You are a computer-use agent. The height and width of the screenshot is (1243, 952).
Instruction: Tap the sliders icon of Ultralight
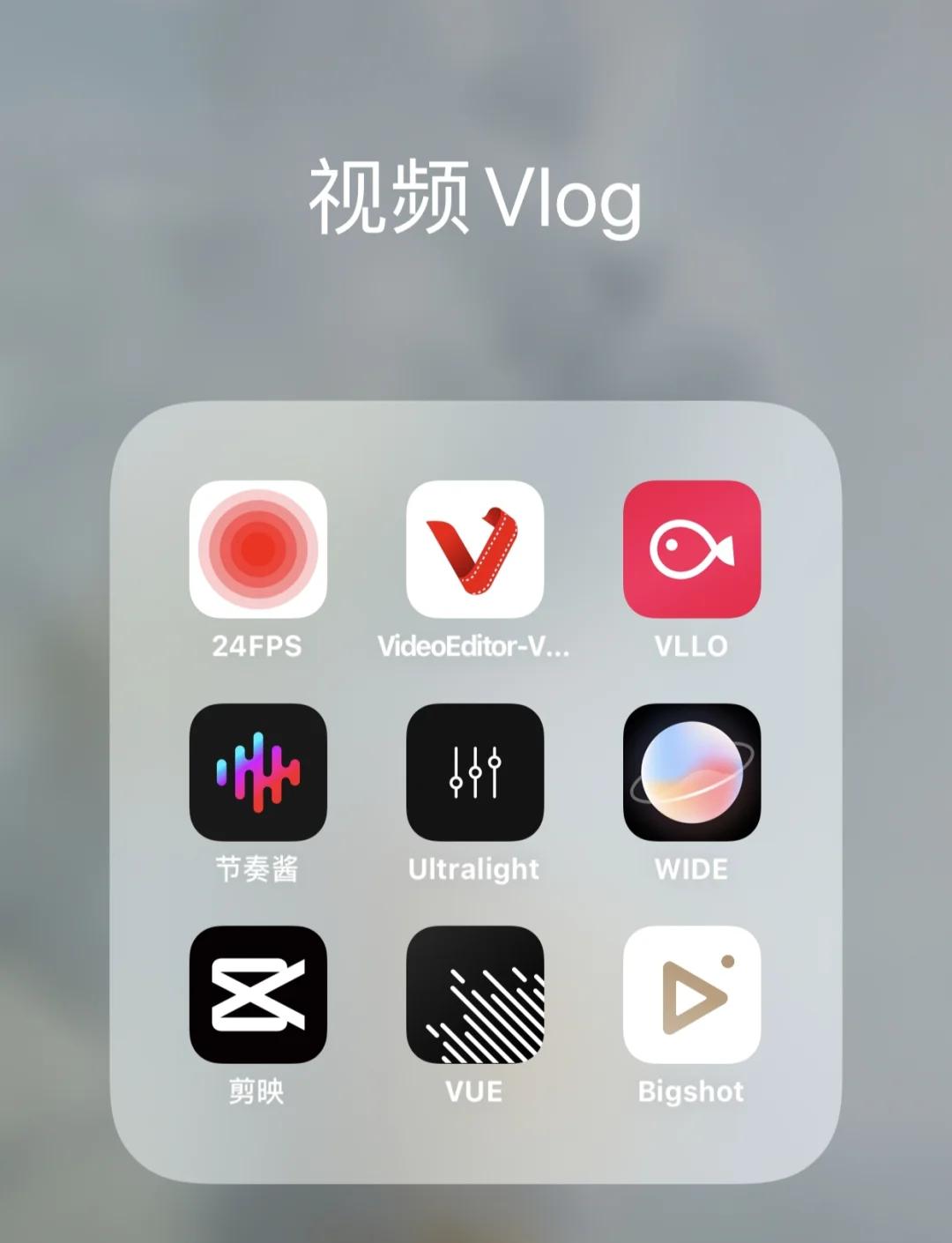tap(475, 774)
